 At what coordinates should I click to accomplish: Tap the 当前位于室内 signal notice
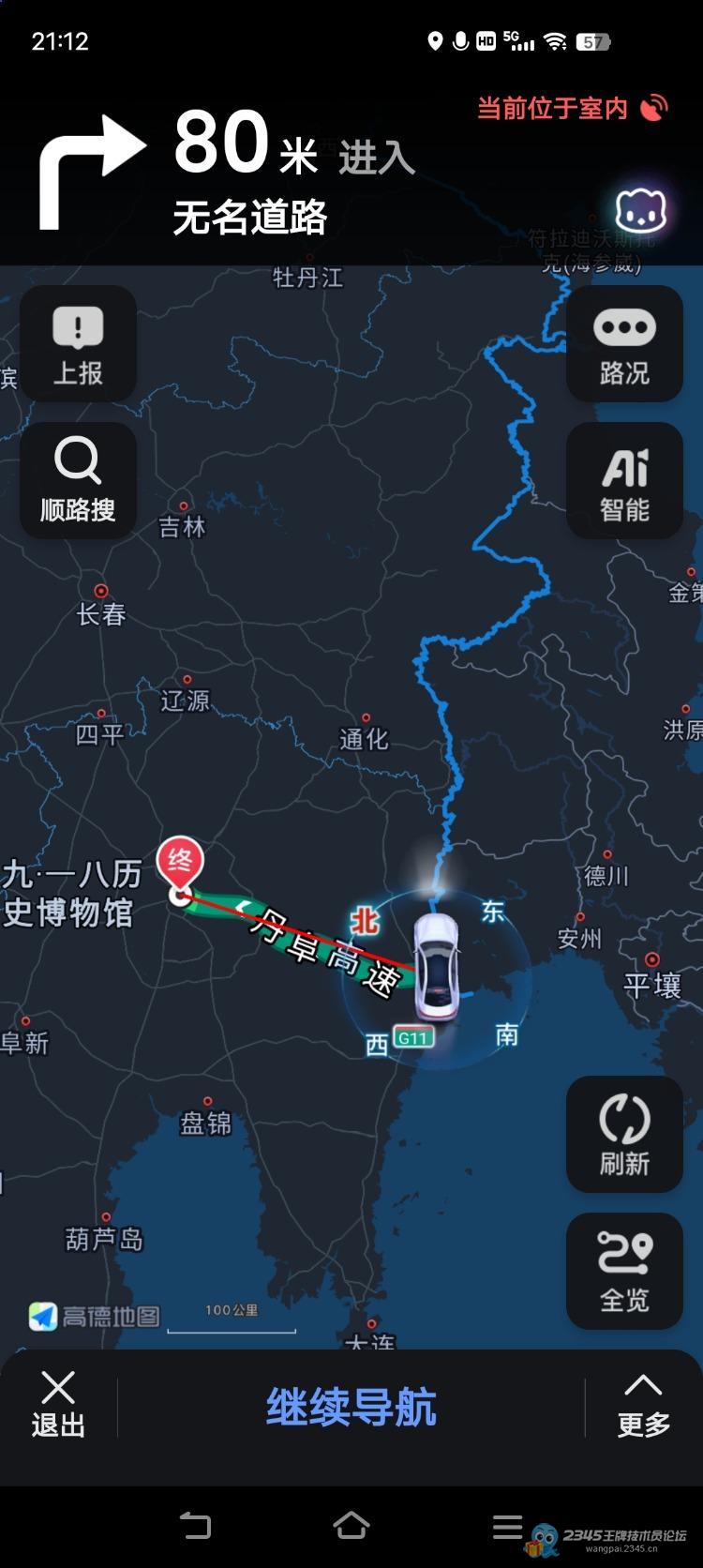(572, 109)
